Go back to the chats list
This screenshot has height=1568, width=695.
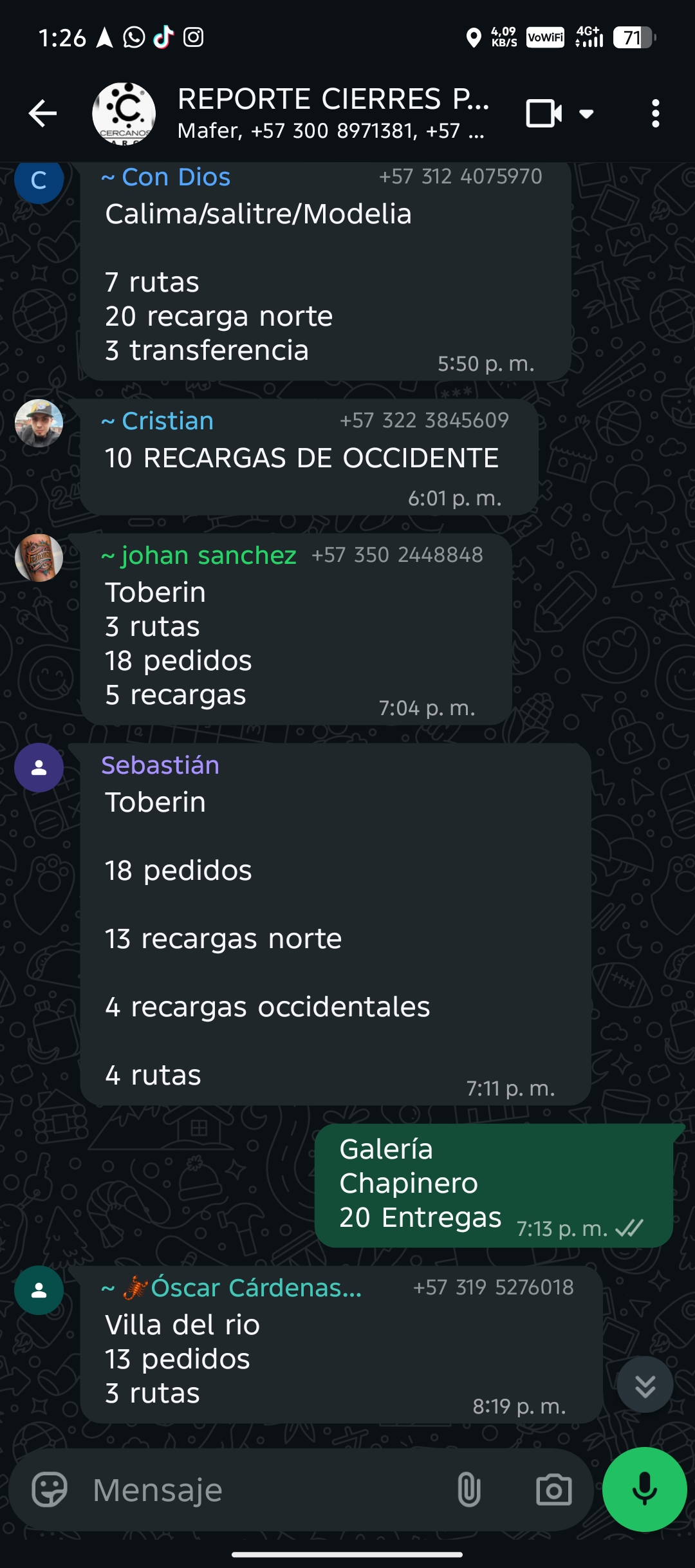43,114
